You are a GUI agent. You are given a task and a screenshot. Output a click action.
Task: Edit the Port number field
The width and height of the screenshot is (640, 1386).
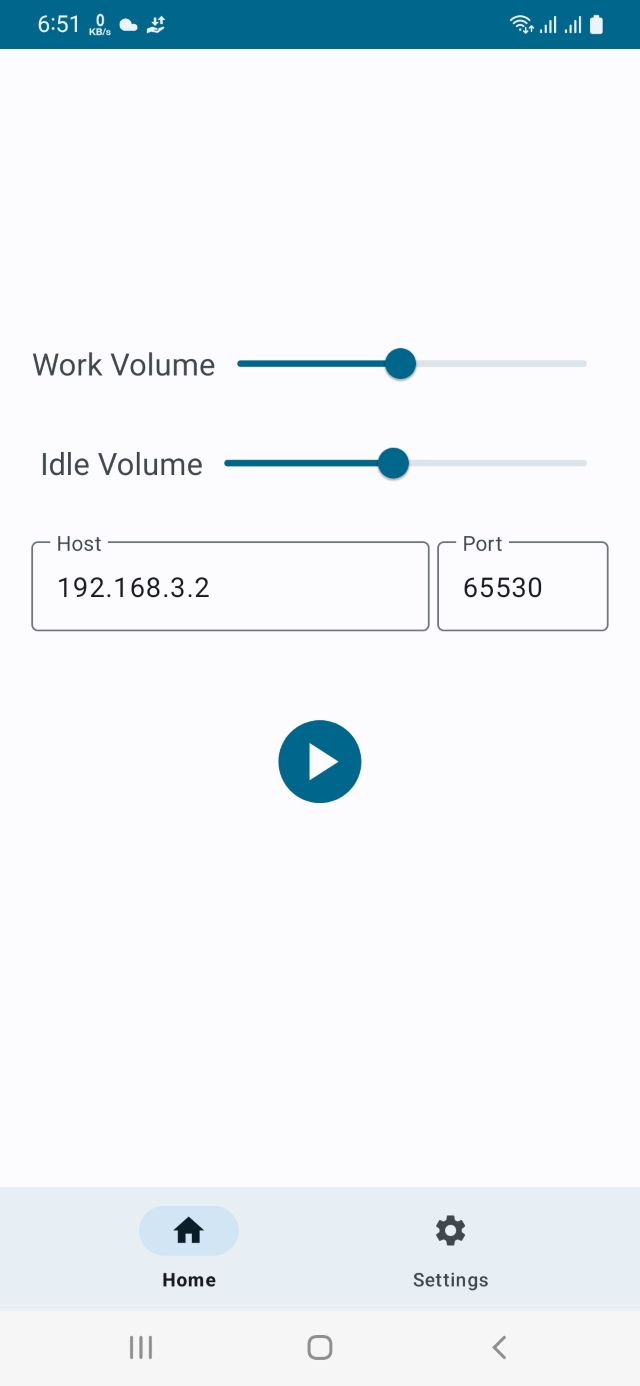click(522, 587)
